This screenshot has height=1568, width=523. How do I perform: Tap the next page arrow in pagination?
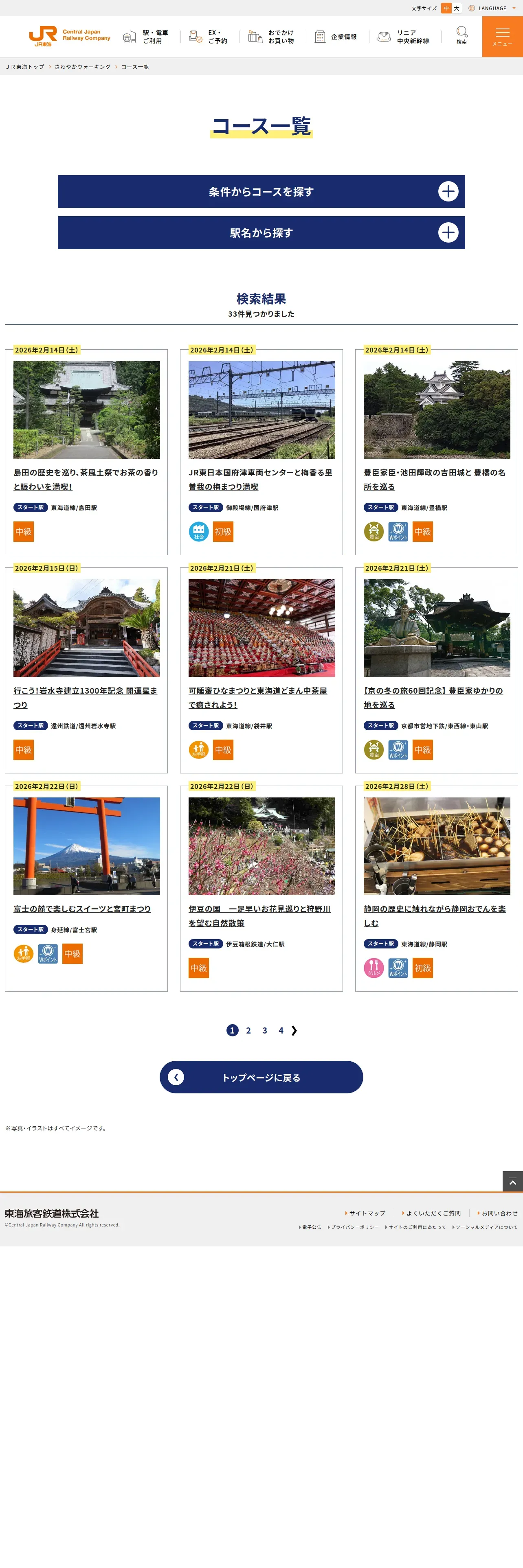[294, 1030]
